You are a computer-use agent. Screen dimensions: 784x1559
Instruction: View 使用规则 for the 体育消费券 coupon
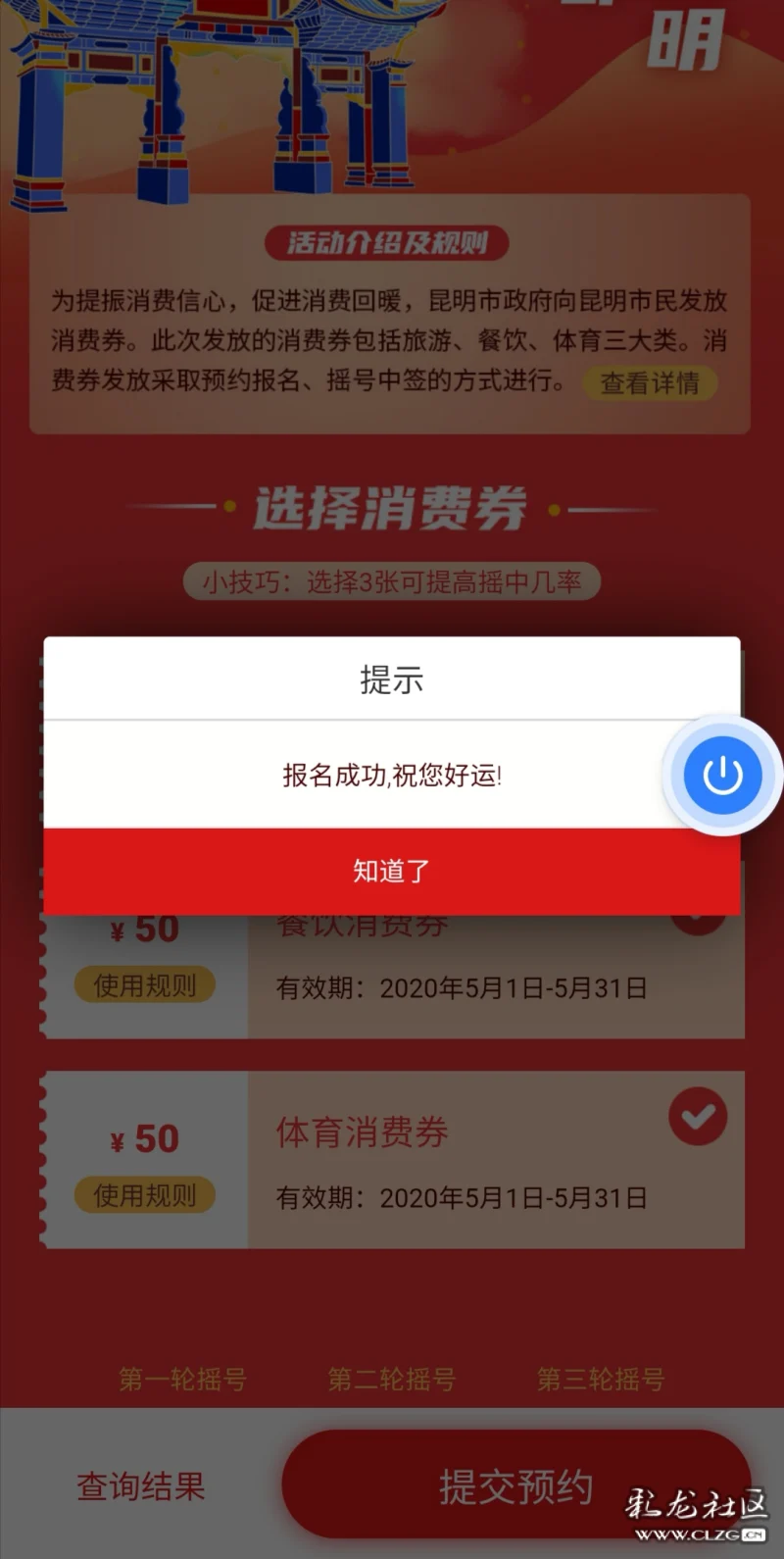(x=145, y=1195)
